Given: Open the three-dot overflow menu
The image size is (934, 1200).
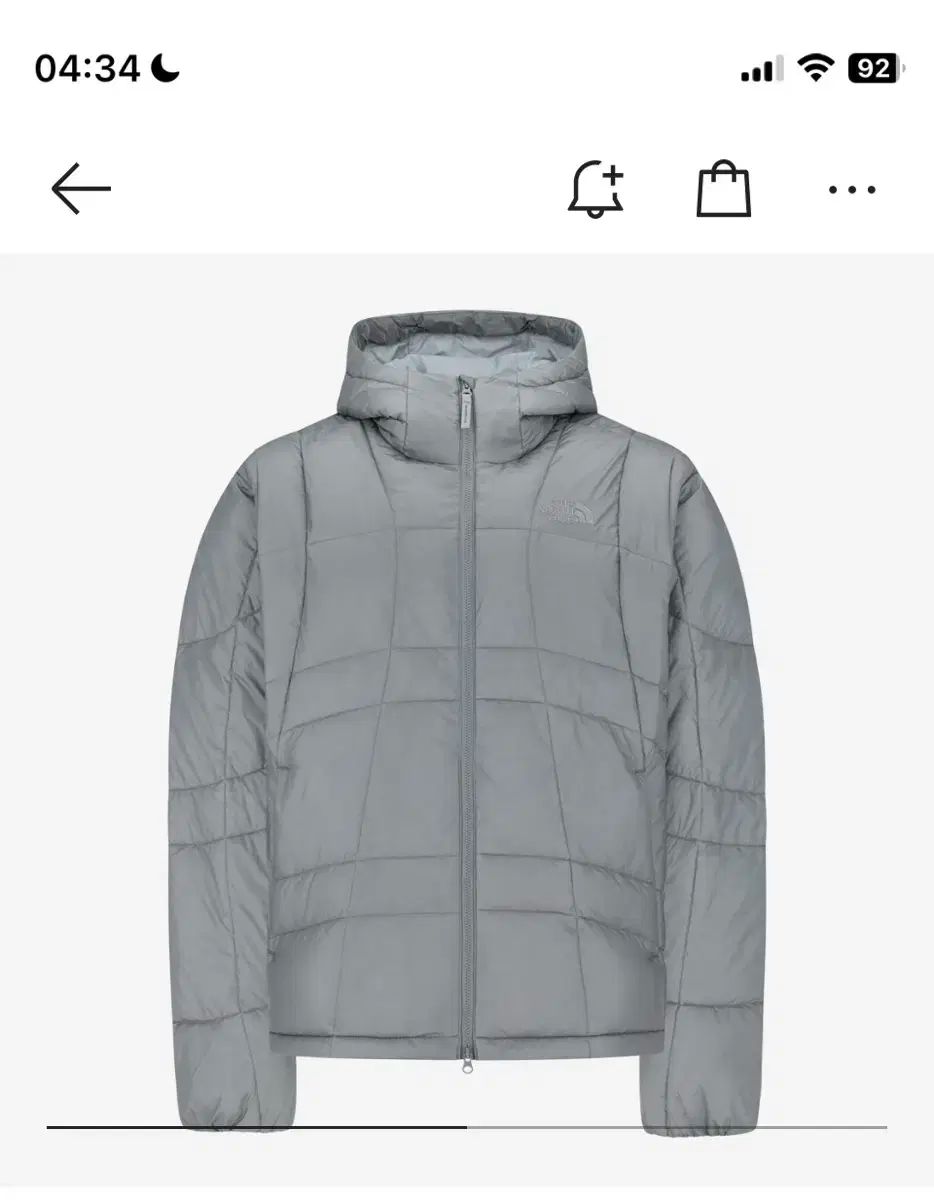Looking at the screenshot, I should (x=852, y=189).
